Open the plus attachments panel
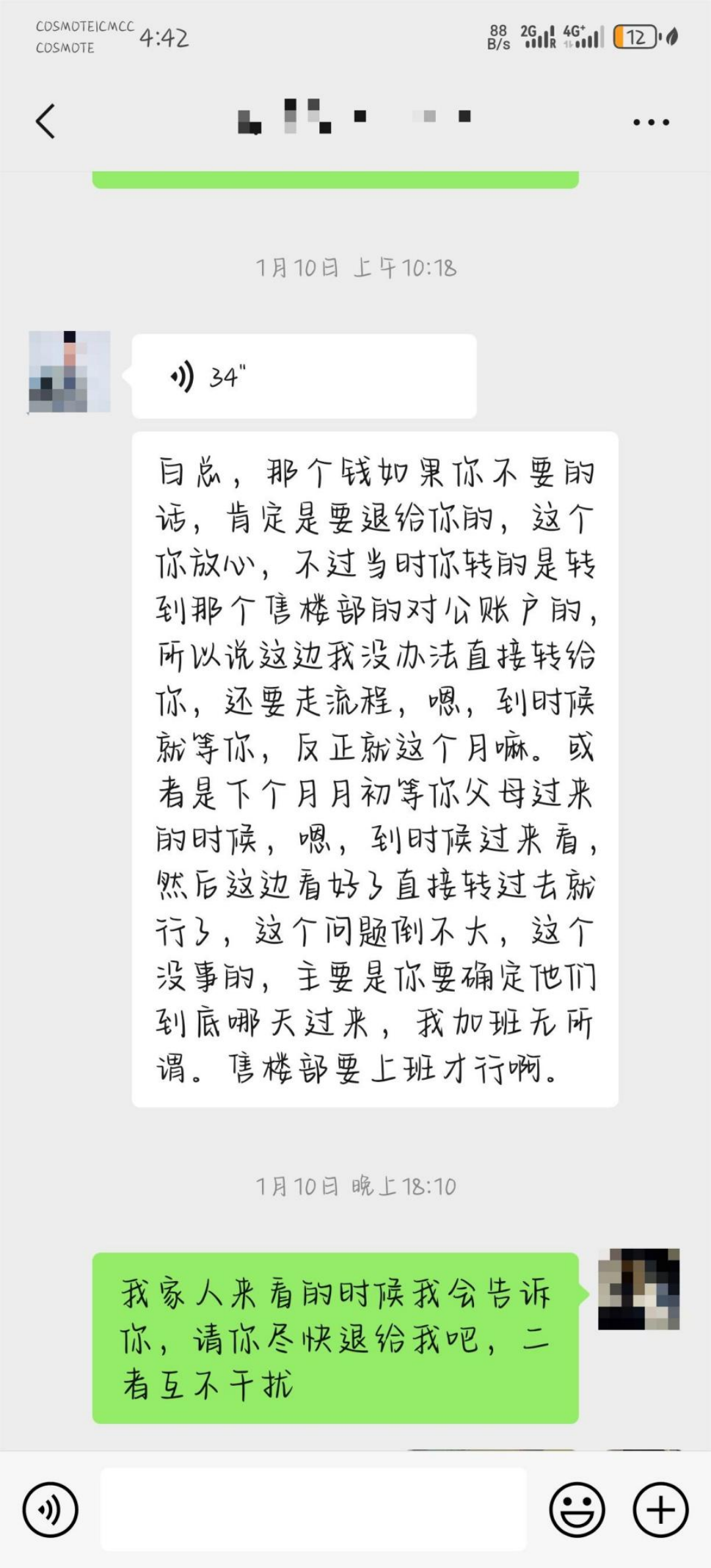The height and width of the screenshot is (1568, 711). pos(660,1509)
